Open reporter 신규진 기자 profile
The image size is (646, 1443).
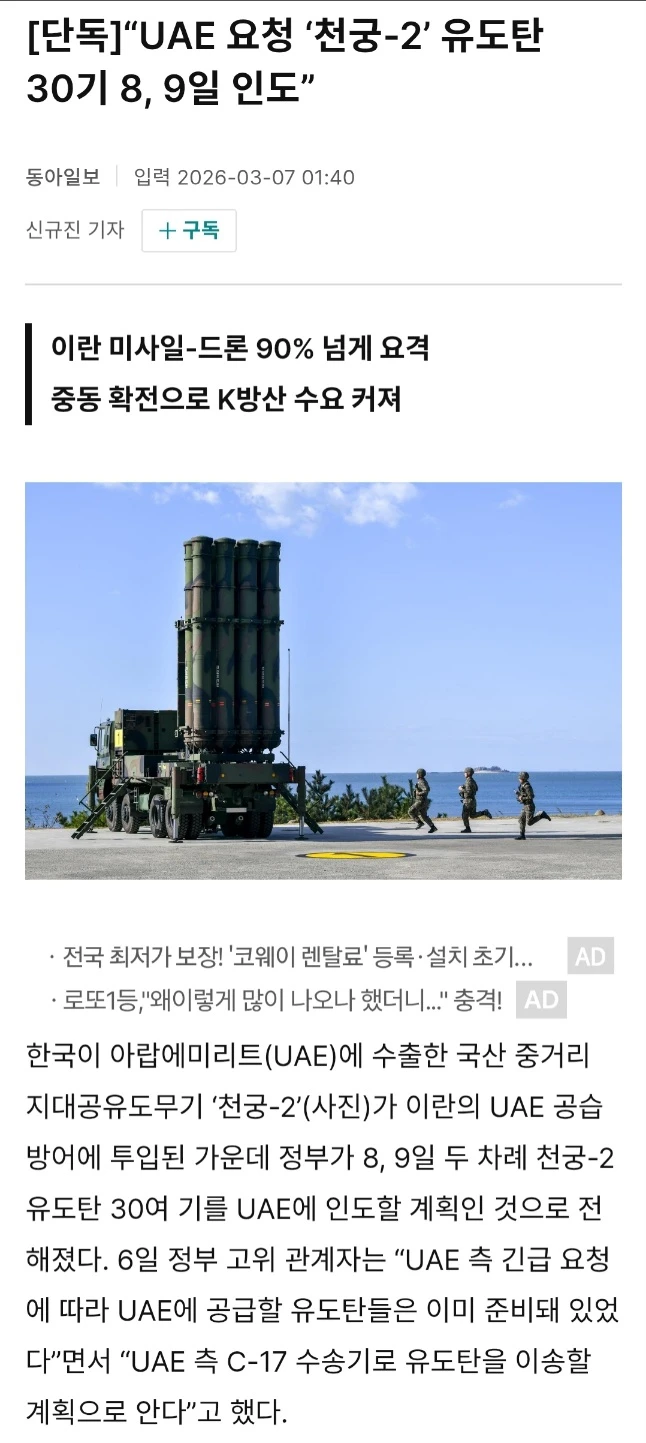click(75, 230)
